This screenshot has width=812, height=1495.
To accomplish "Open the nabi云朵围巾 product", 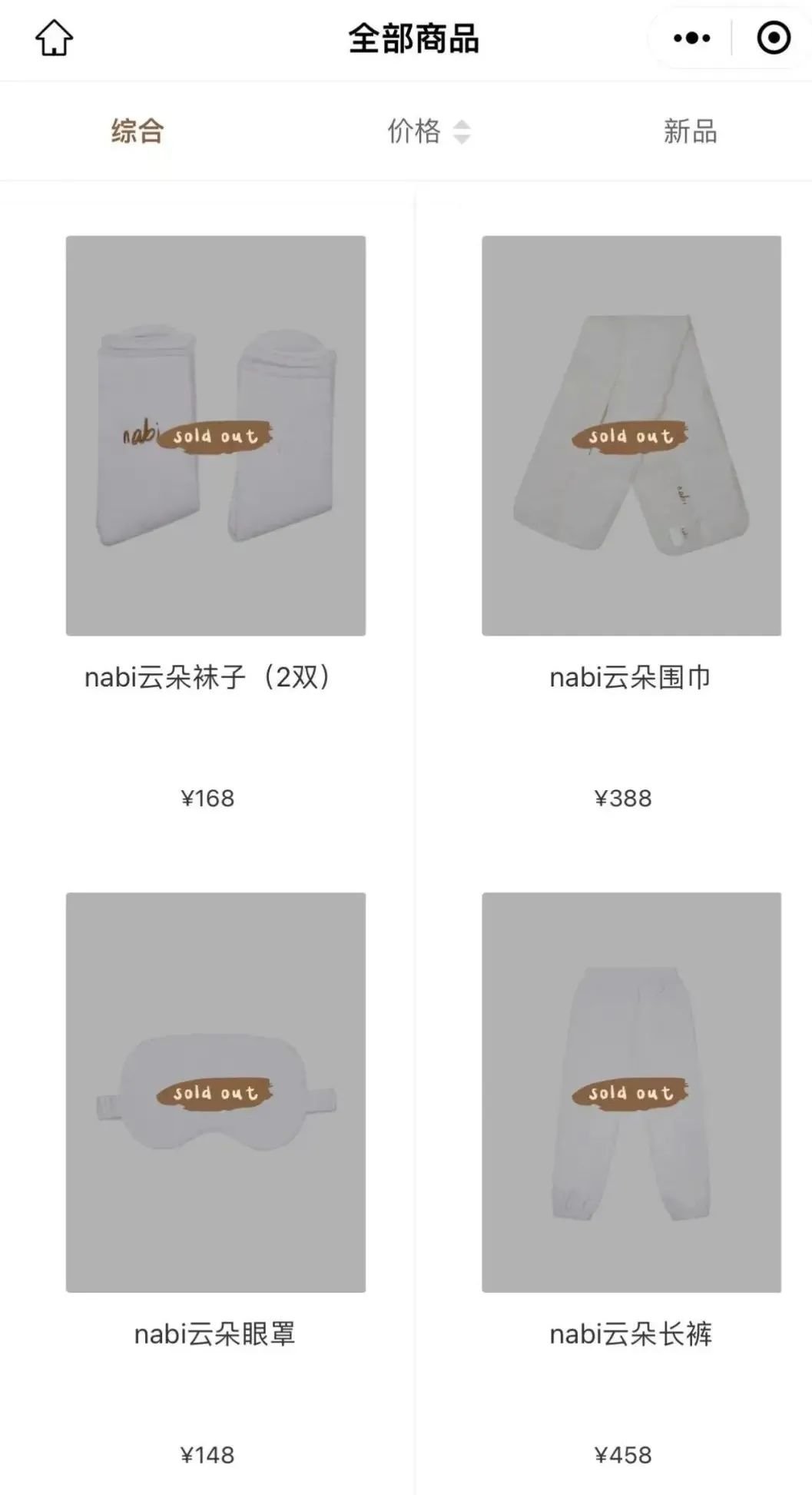I will click(631, 436).
